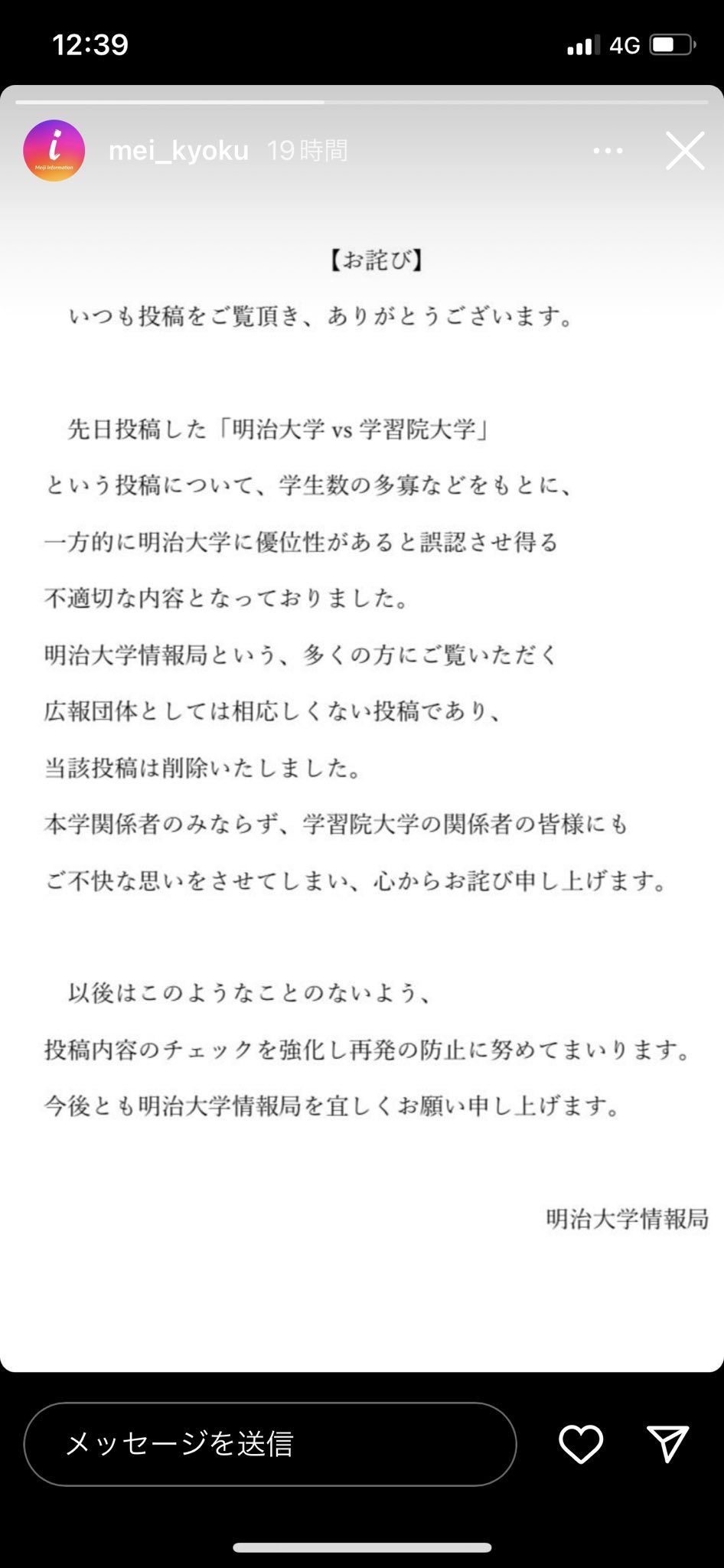Like this story with the heart
The image size is (724, 1568).
(x=581, y=1444)
